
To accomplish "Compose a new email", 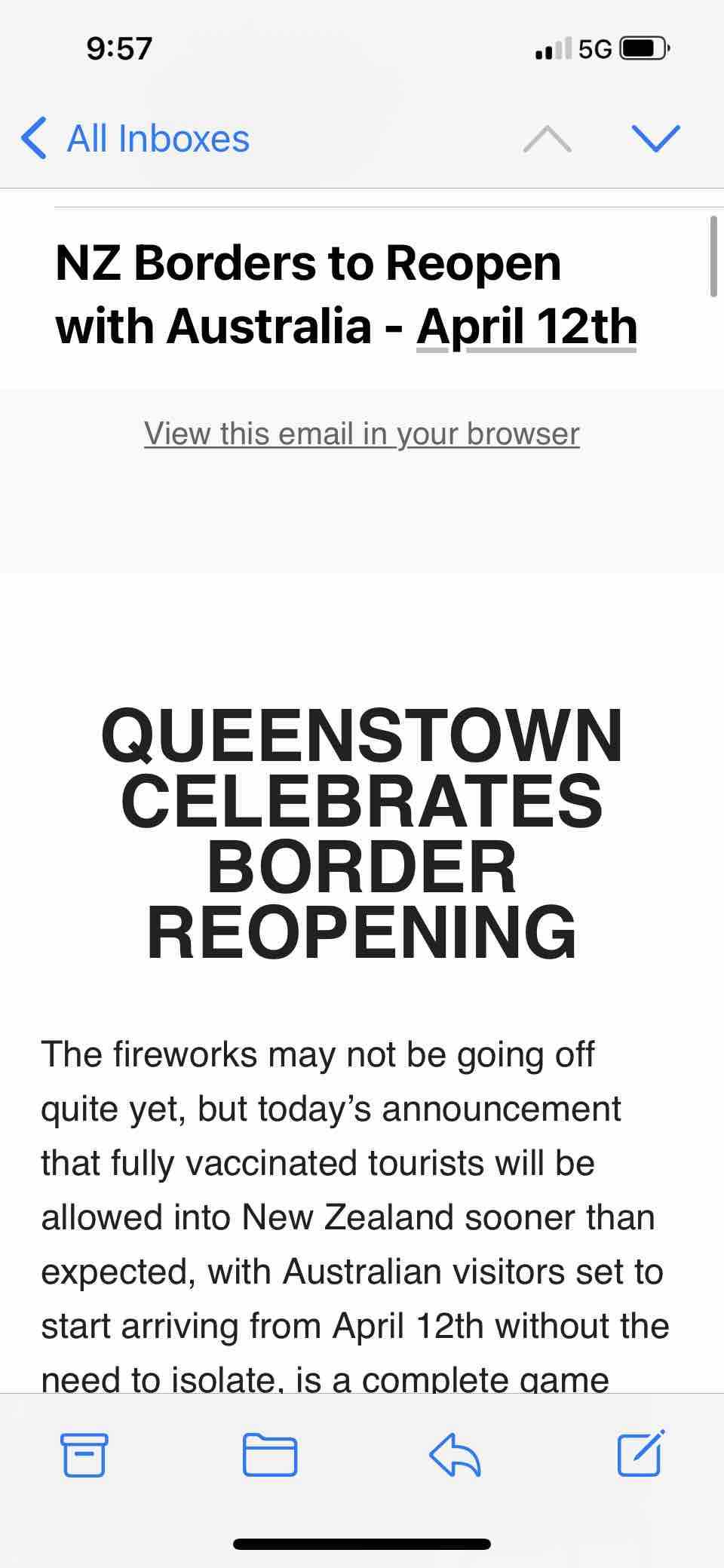I will coord(640,1453).
